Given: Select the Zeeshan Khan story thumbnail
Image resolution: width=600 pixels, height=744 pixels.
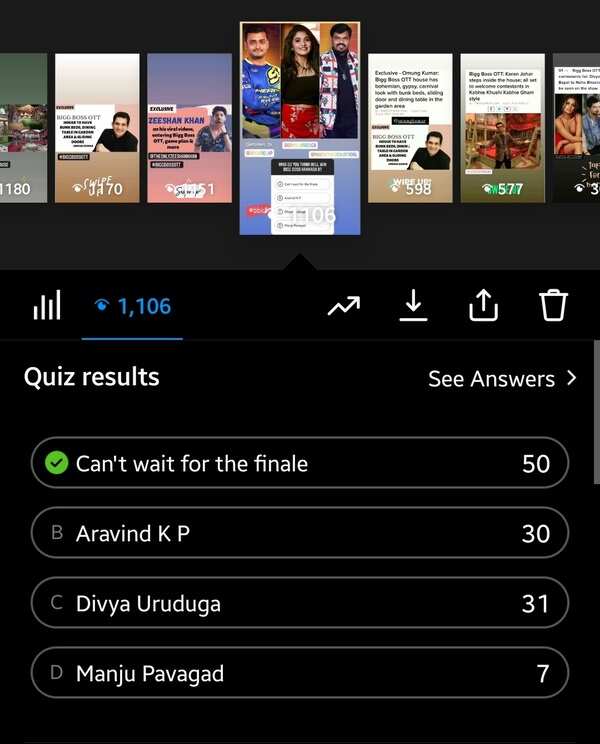Looking at the screenshot, I should (x=189, y=128).
